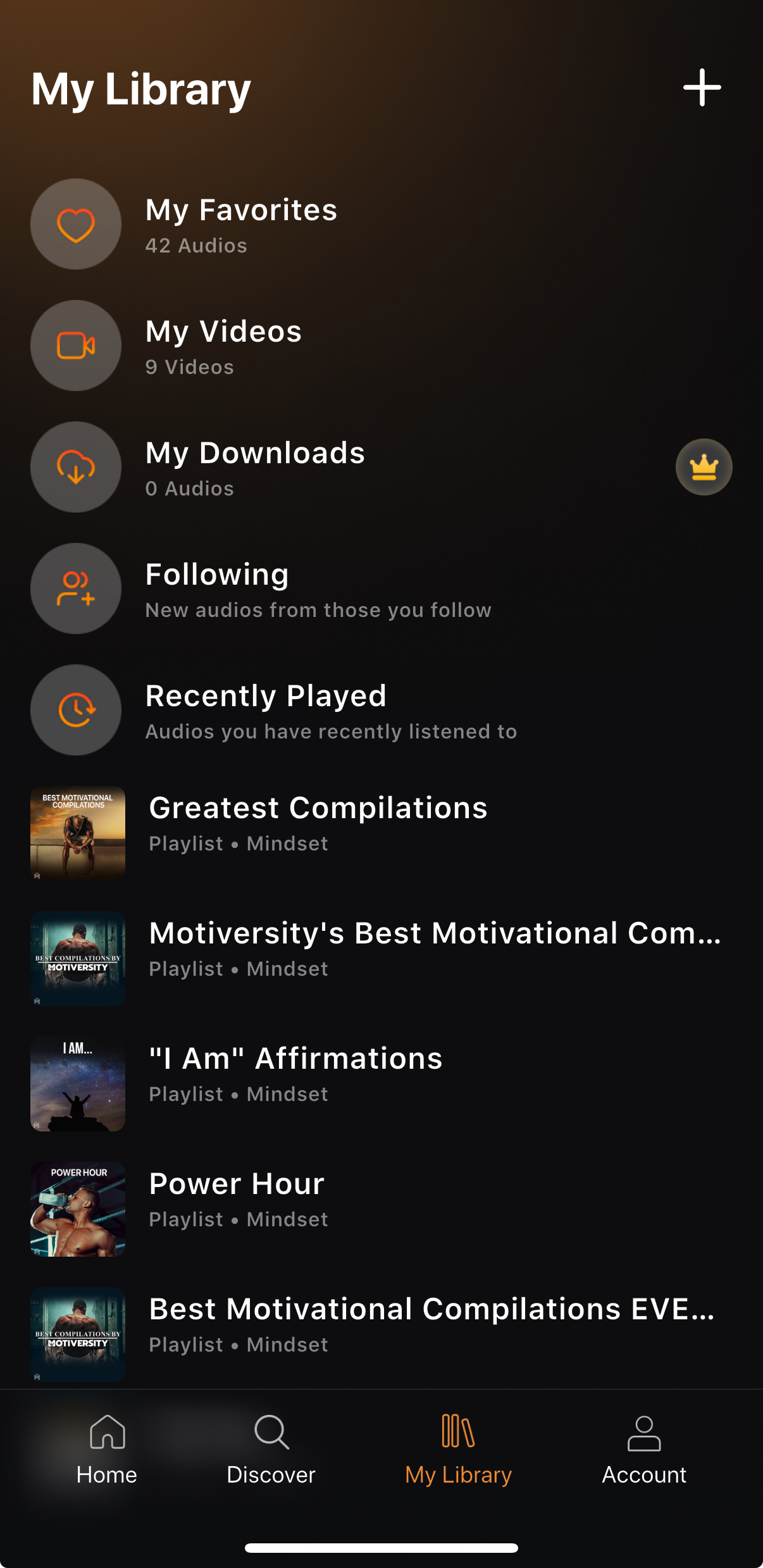Tap the premium crown icon beside My Downloads
This screenshot has height=1568, width=763.
pos(704,467)
